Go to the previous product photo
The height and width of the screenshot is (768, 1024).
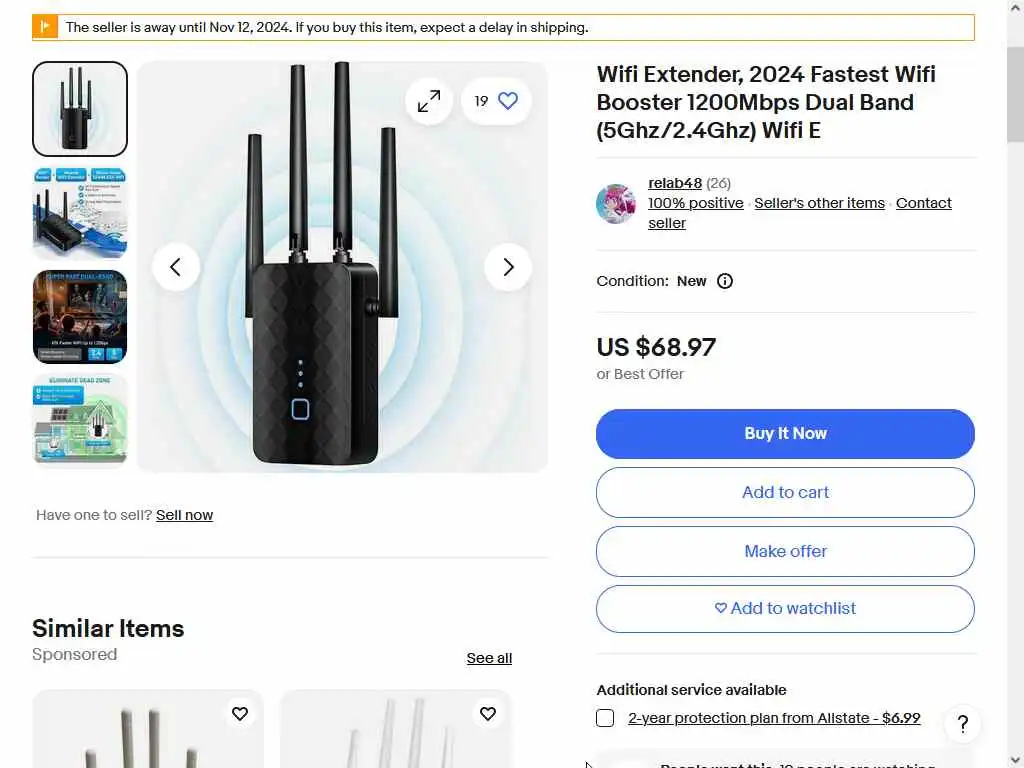(176, 267)
